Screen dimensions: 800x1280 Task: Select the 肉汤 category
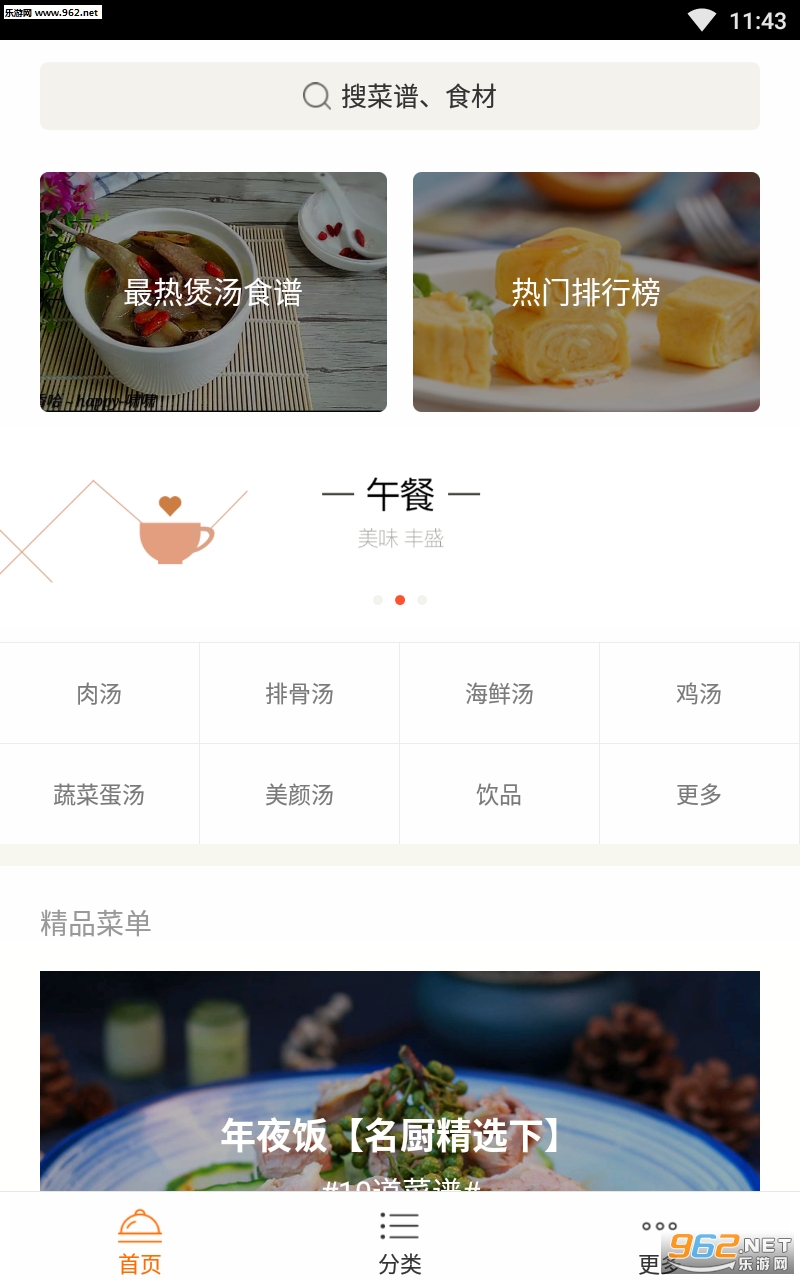pyautogui.click(x=99, y=694)
